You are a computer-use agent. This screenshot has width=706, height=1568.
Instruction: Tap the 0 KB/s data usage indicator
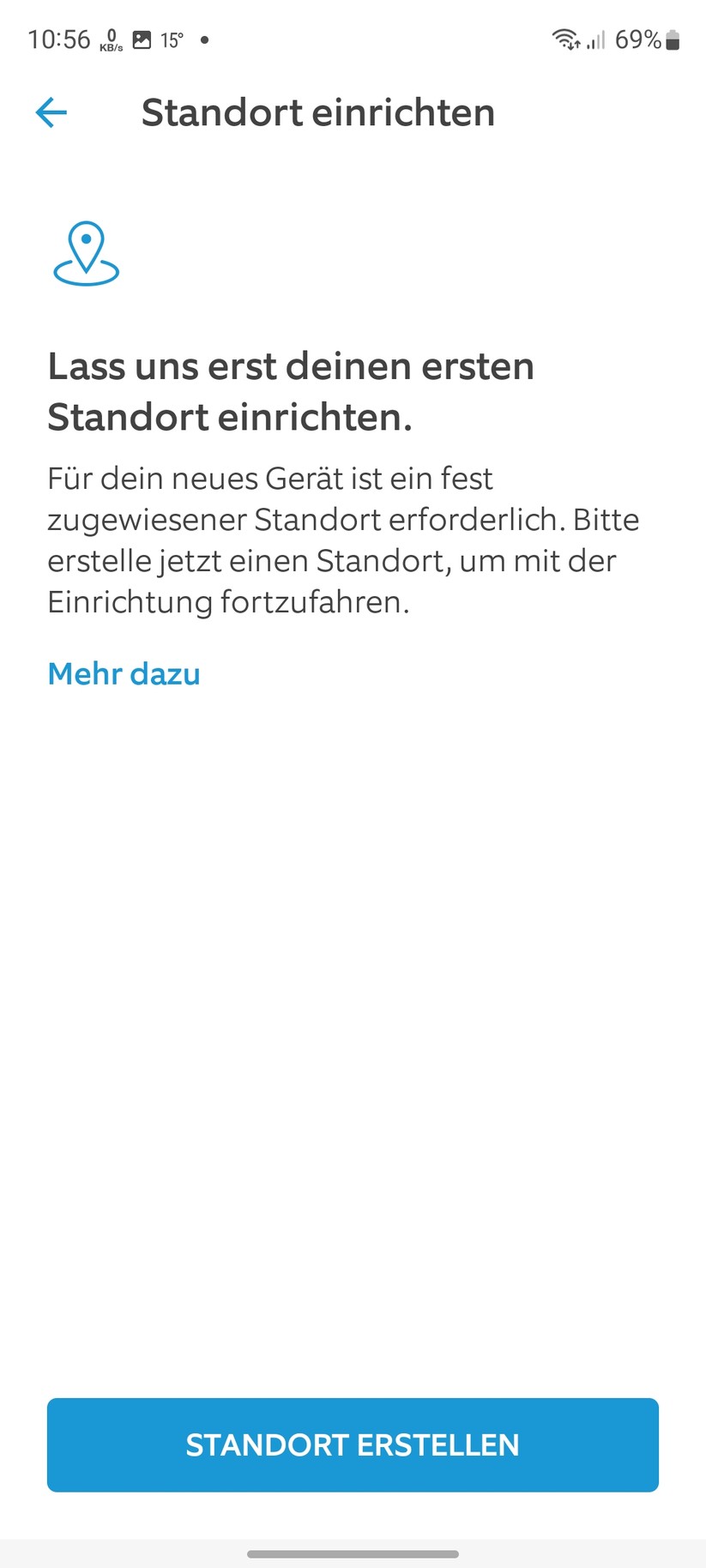(x=110, y=39)
